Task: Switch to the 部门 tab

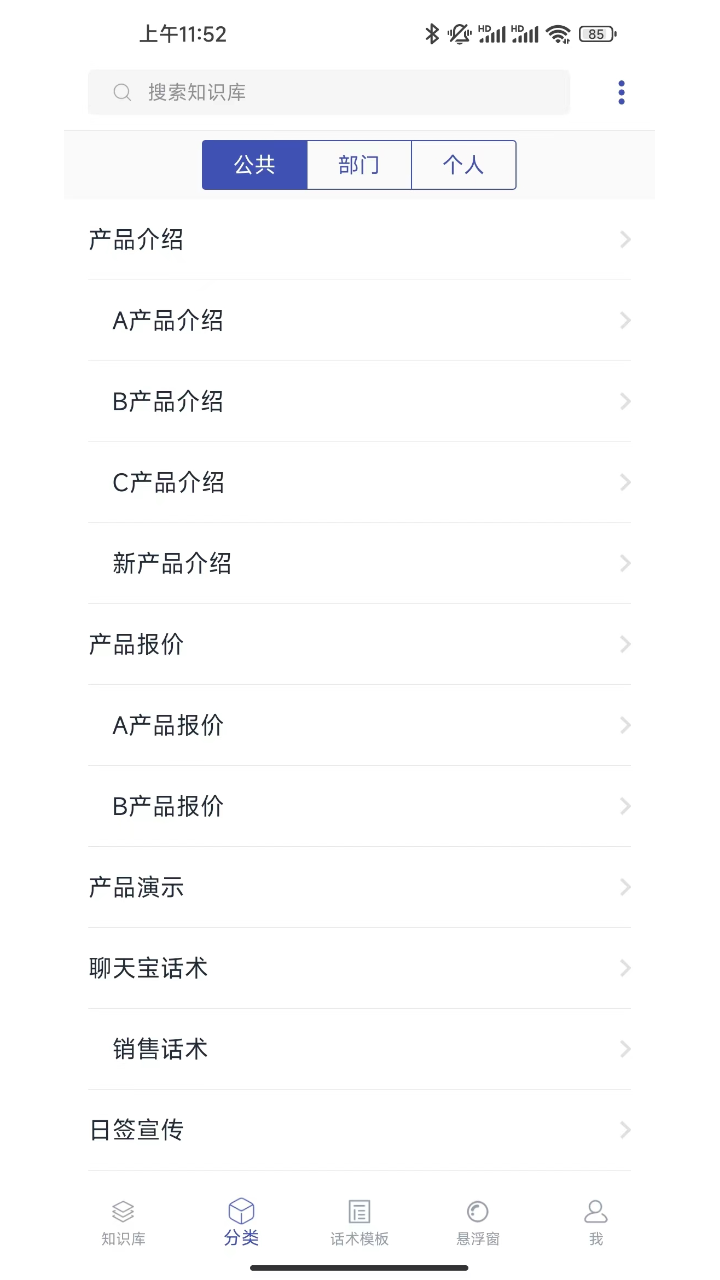Action: pyautogui.click(x=359, y=164)
